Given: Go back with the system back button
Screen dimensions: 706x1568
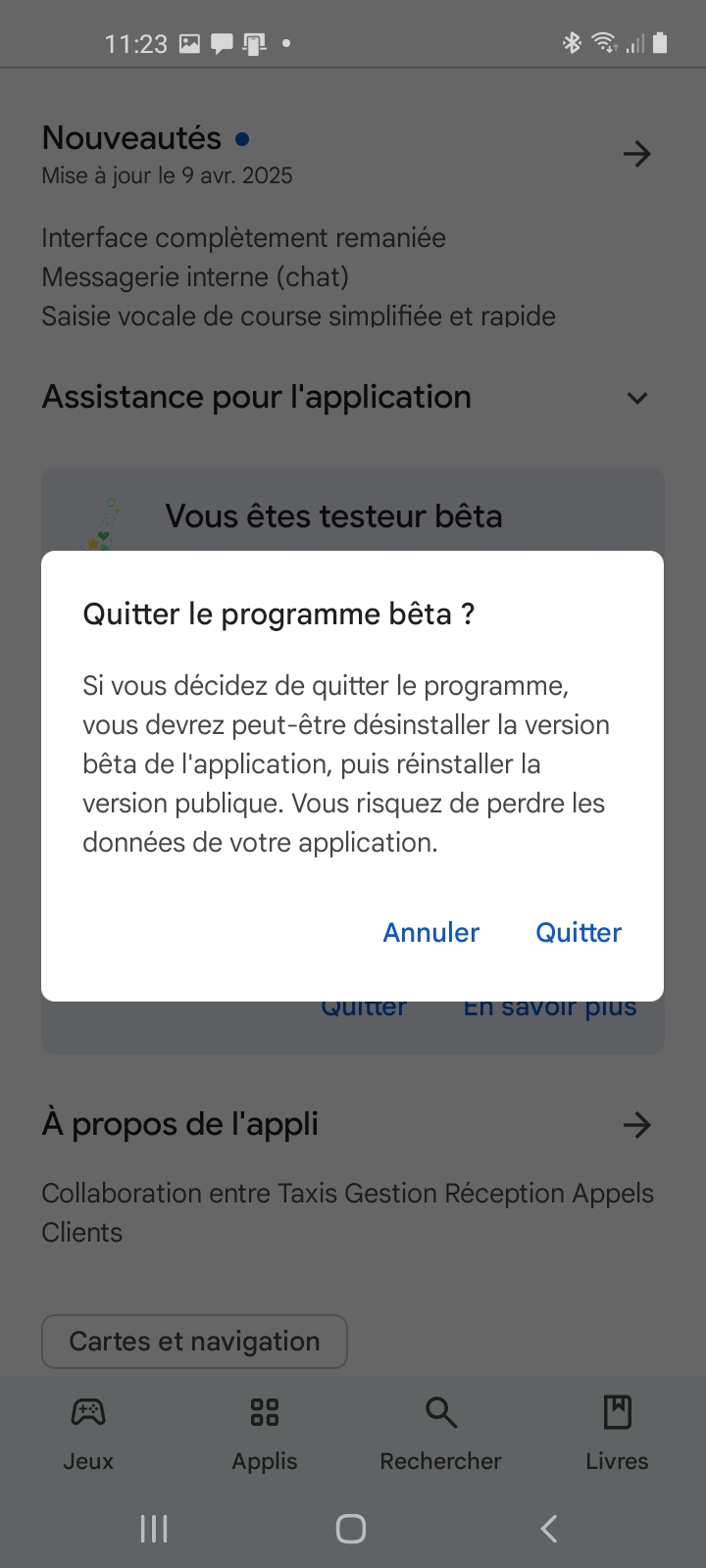Looking at the screenshot, I should point(549,1529).
